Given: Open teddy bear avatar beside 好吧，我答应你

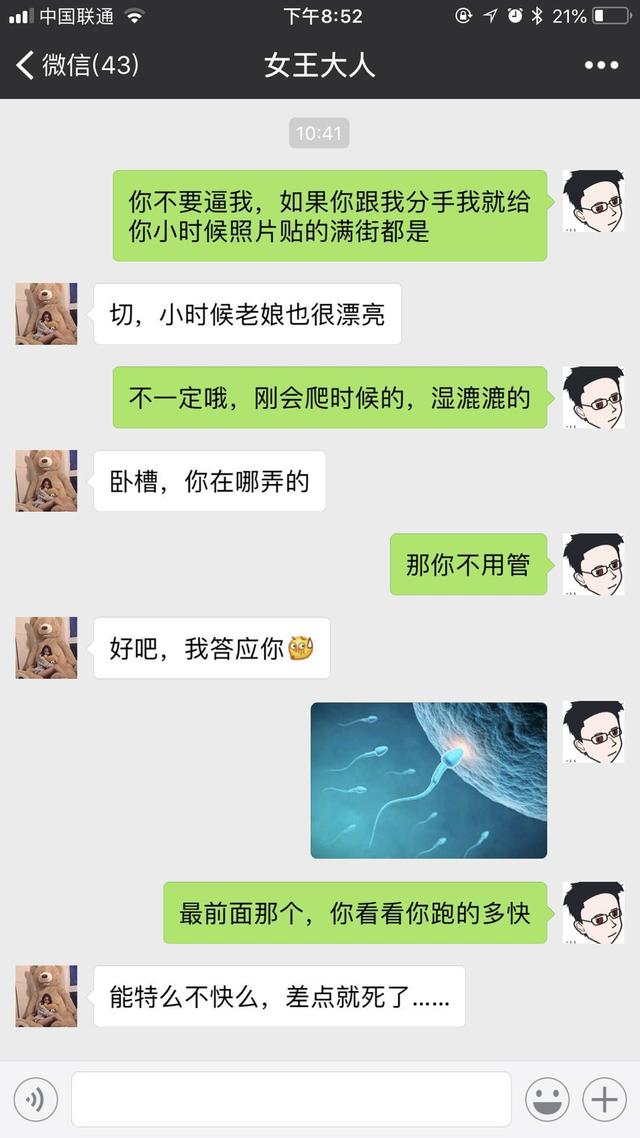Looking at the screenshot, I should [46, 648].
